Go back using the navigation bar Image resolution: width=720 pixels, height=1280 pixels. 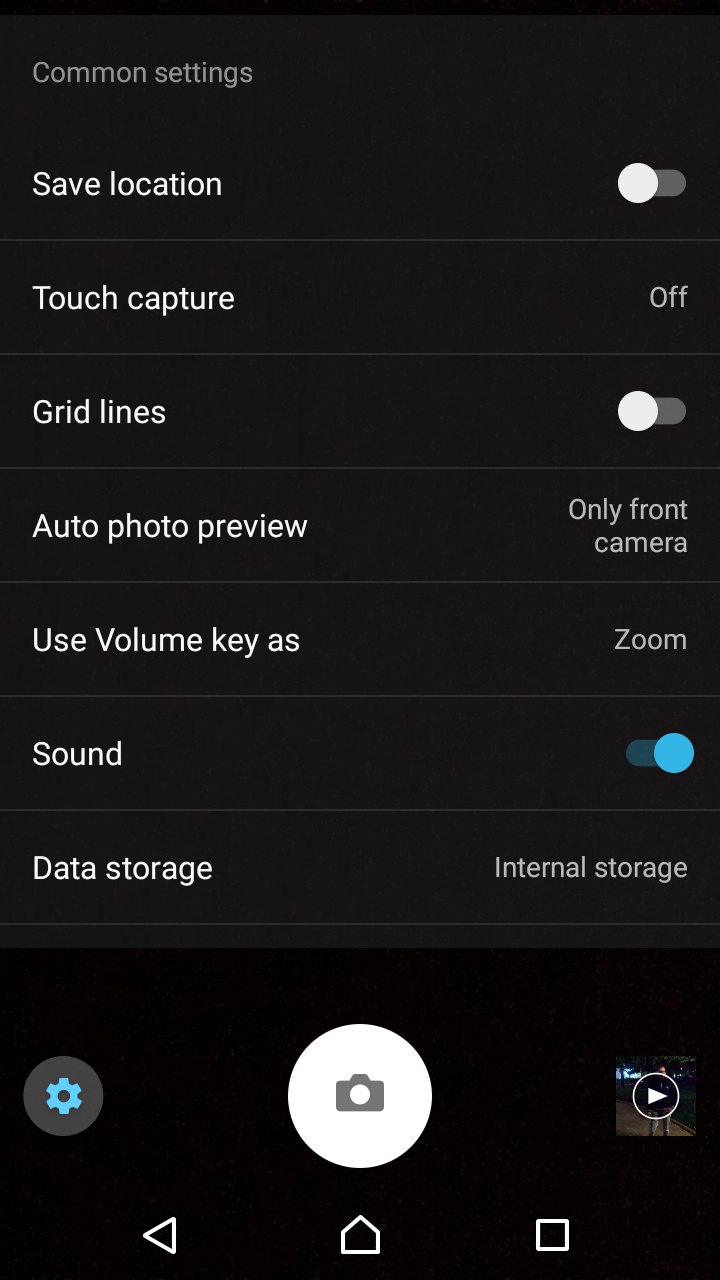pos(160,1235)
